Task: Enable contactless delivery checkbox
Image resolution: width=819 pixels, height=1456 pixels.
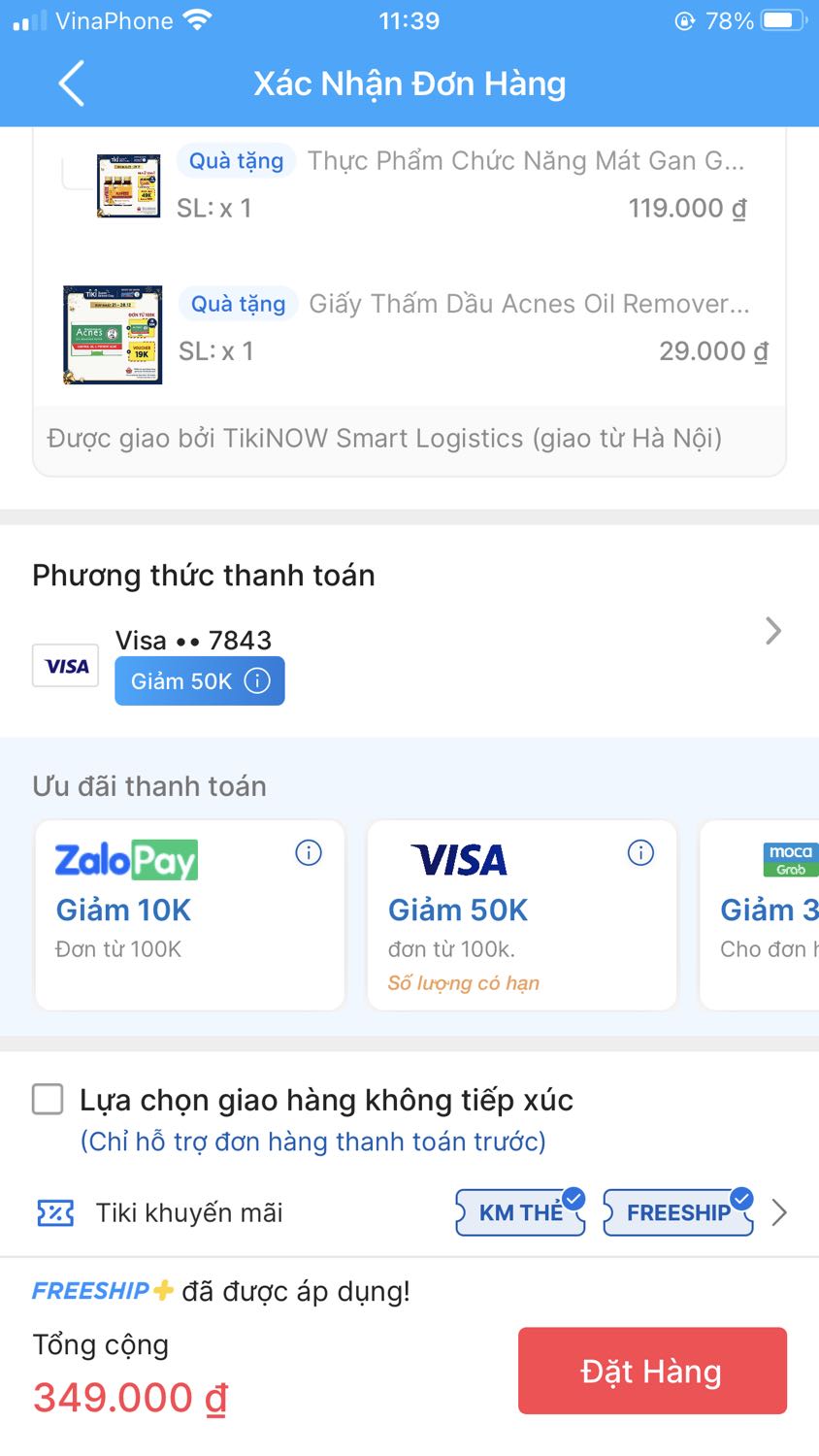Action: tap(46, 1099)
